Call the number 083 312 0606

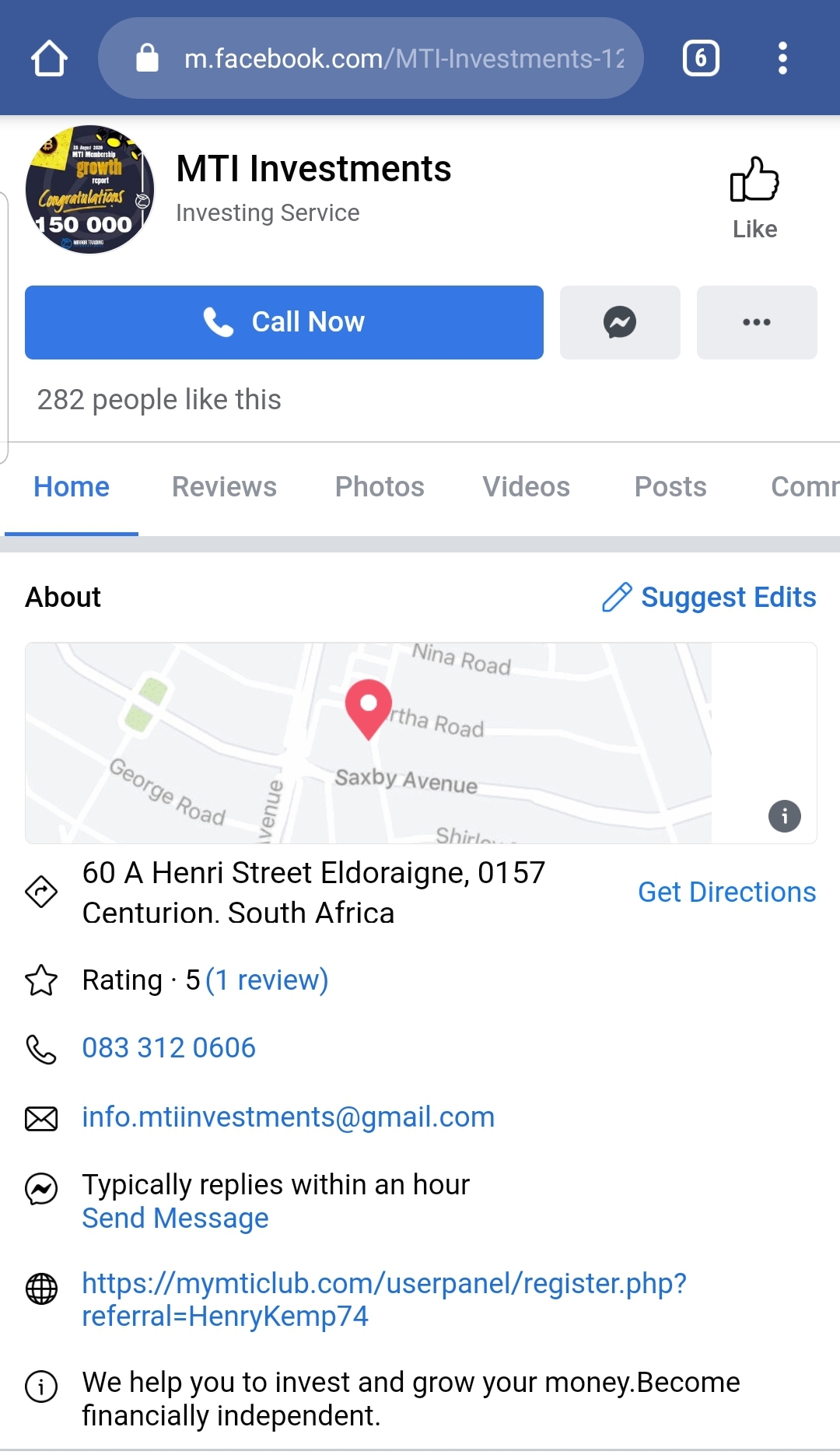[169, 1048]
